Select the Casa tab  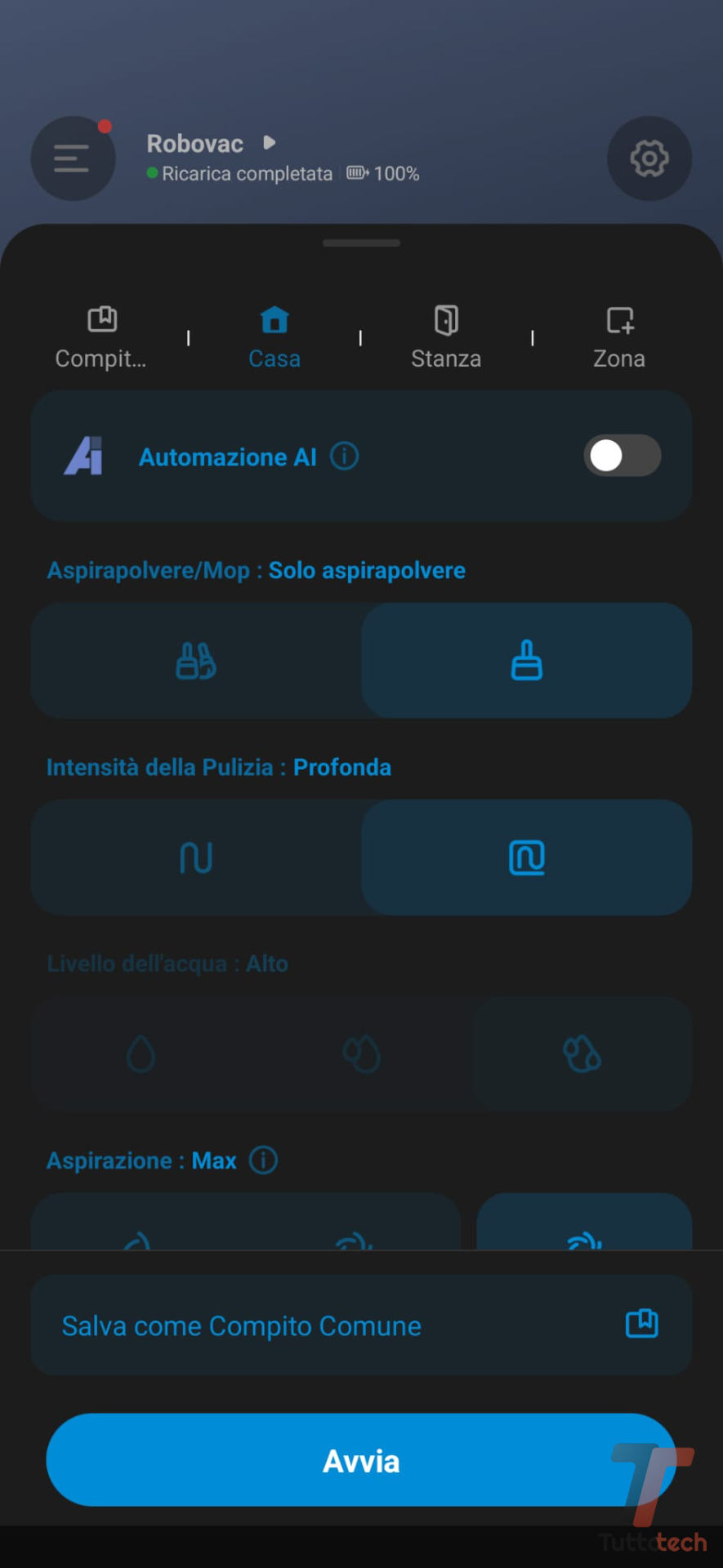point(274,337)
